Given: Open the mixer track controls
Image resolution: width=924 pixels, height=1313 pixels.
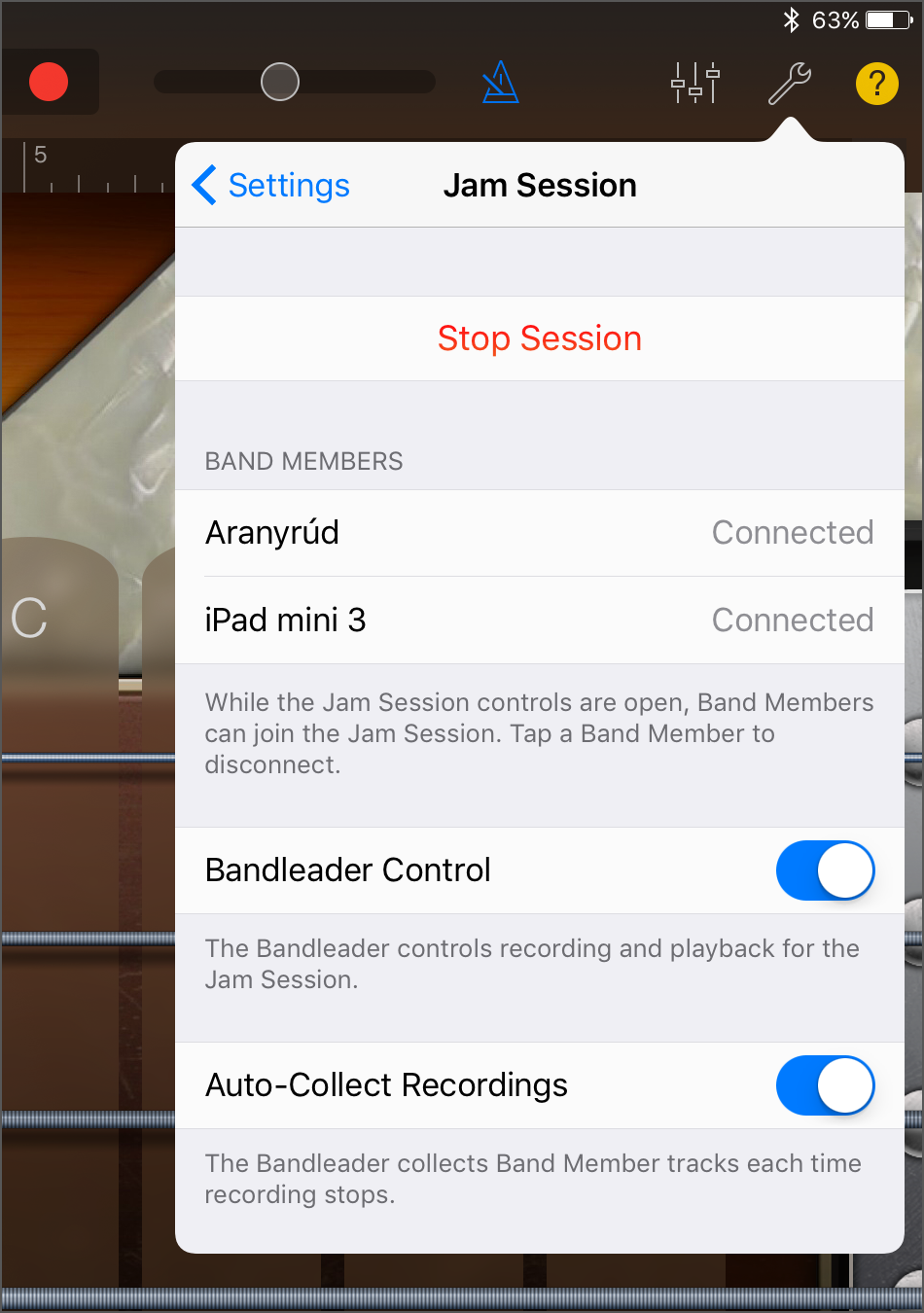Looking at the screenshot, I should pos(695,83).
